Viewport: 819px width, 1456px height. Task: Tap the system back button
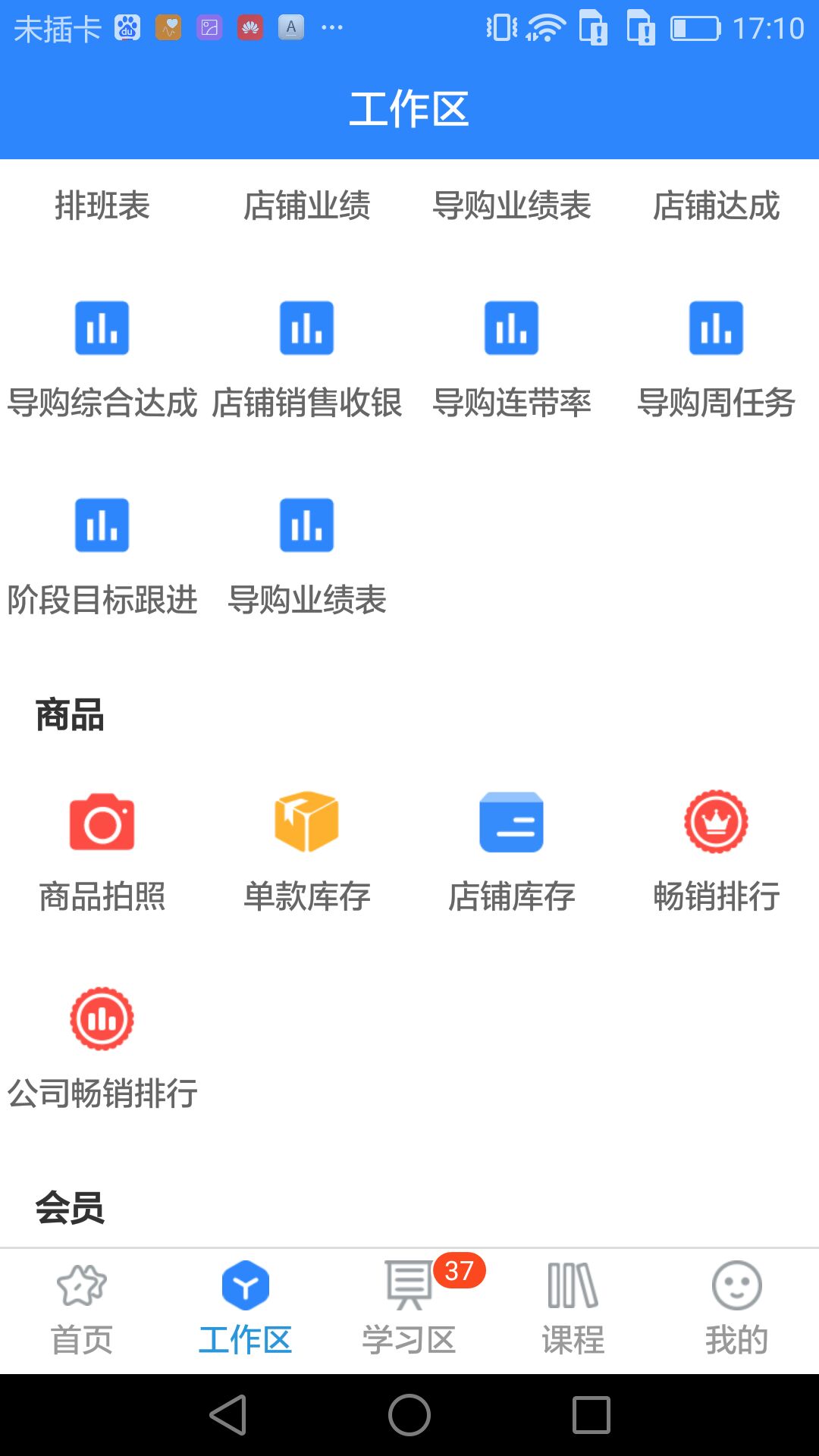(227, 1415)
